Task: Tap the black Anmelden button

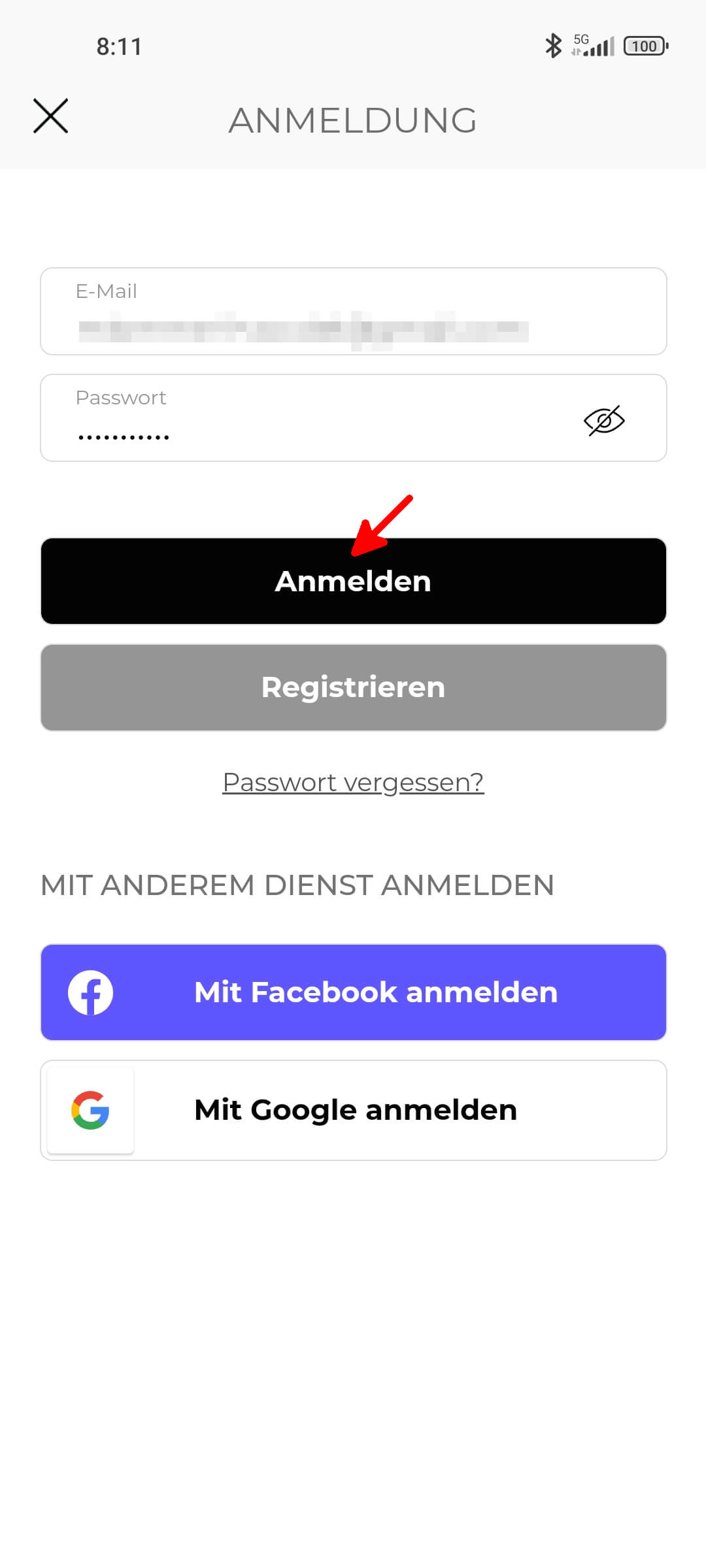Action: [354, 581]
